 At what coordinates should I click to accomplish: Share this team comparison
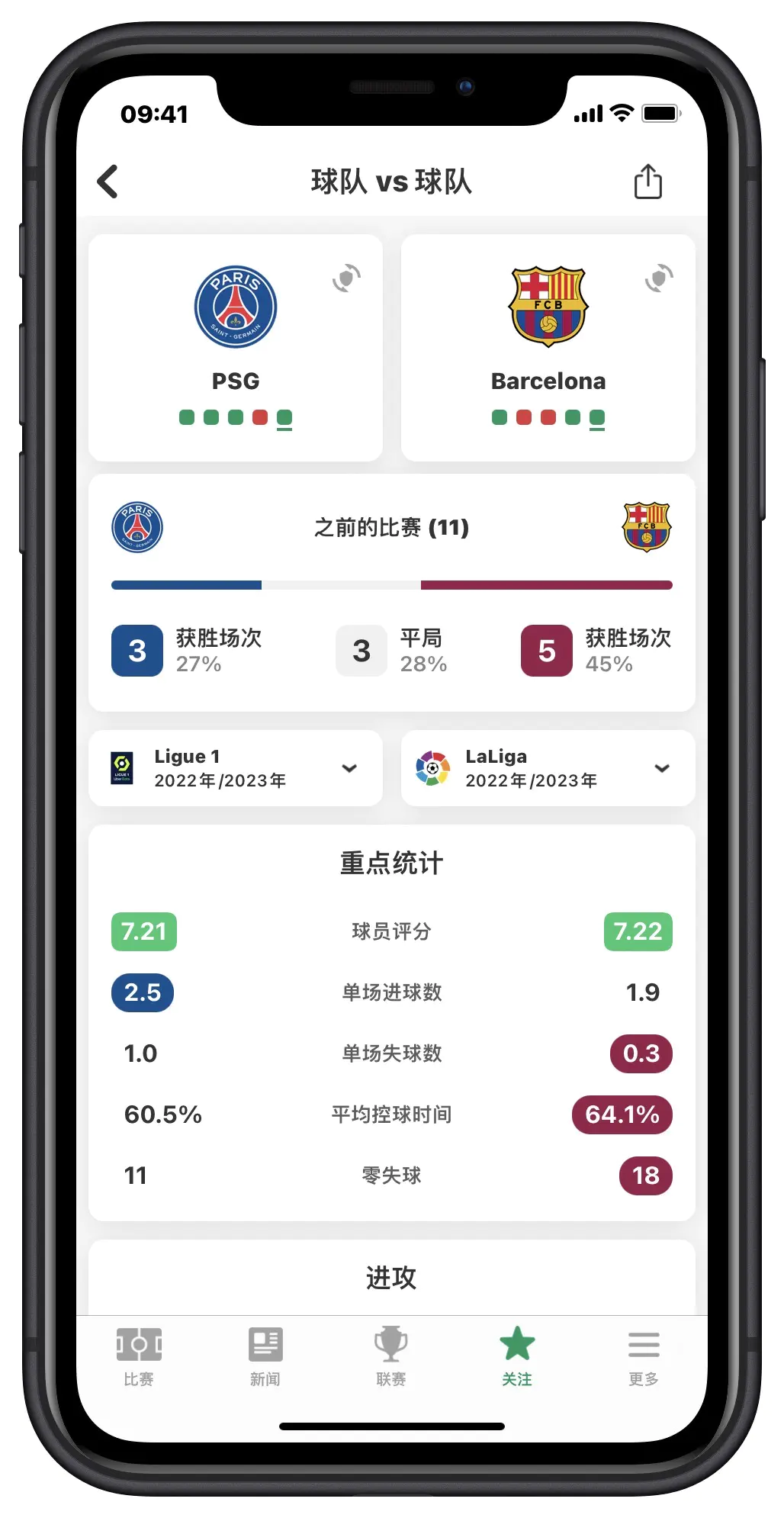[x=647, y=182]
